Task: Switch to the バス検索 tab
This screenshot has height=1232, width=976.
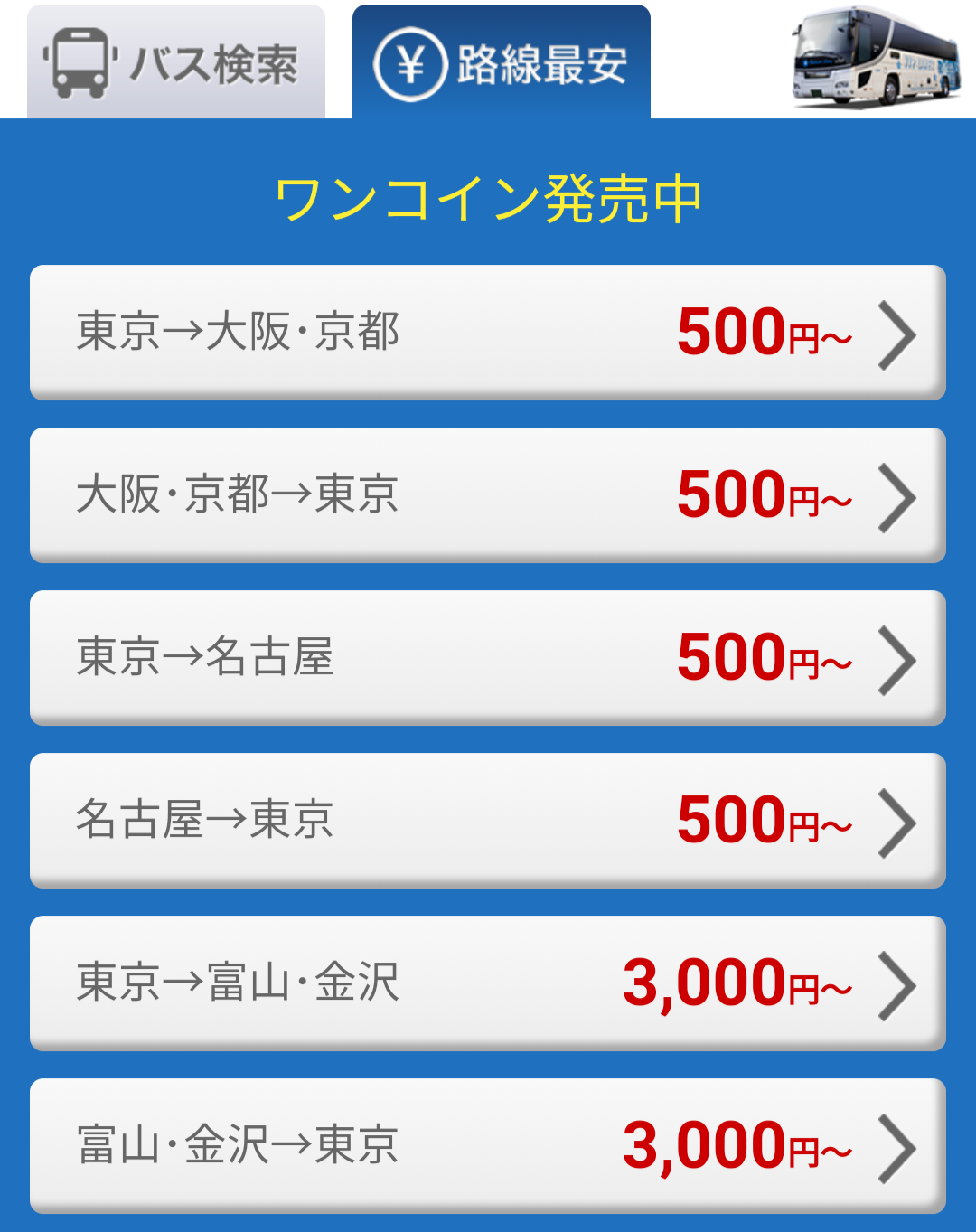Action: tap(176, 63)
